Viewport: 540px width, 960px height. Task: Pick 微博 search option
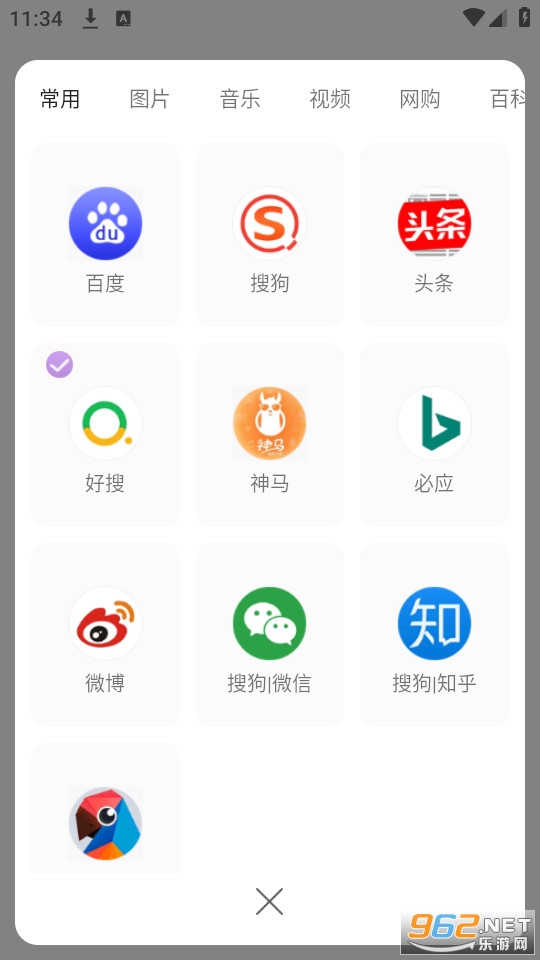(x=105, y=635)
